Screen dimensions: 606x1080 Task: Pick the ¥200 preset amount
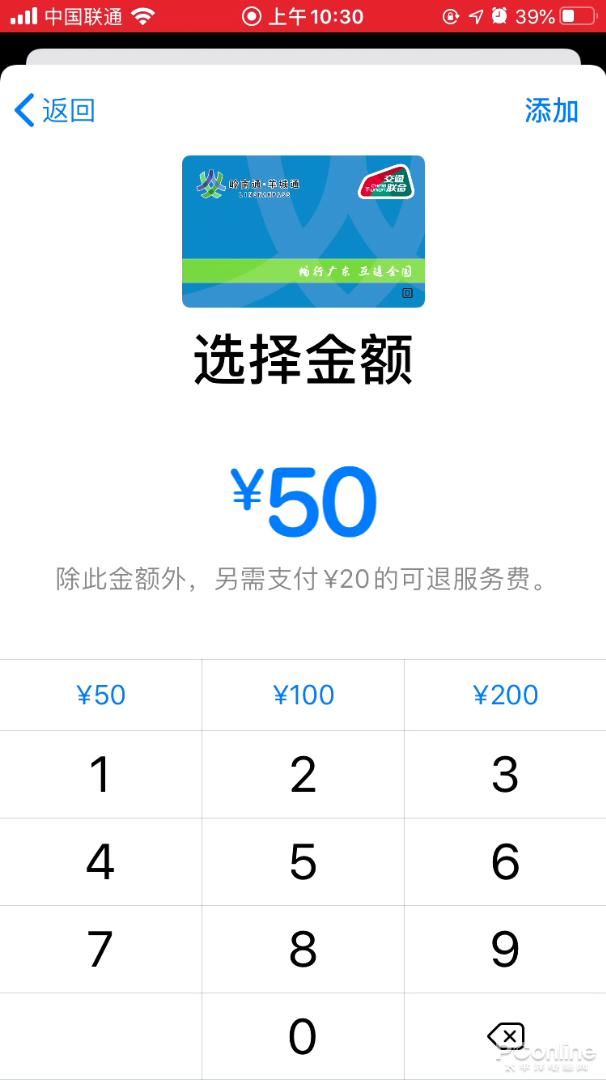[505, 695]
